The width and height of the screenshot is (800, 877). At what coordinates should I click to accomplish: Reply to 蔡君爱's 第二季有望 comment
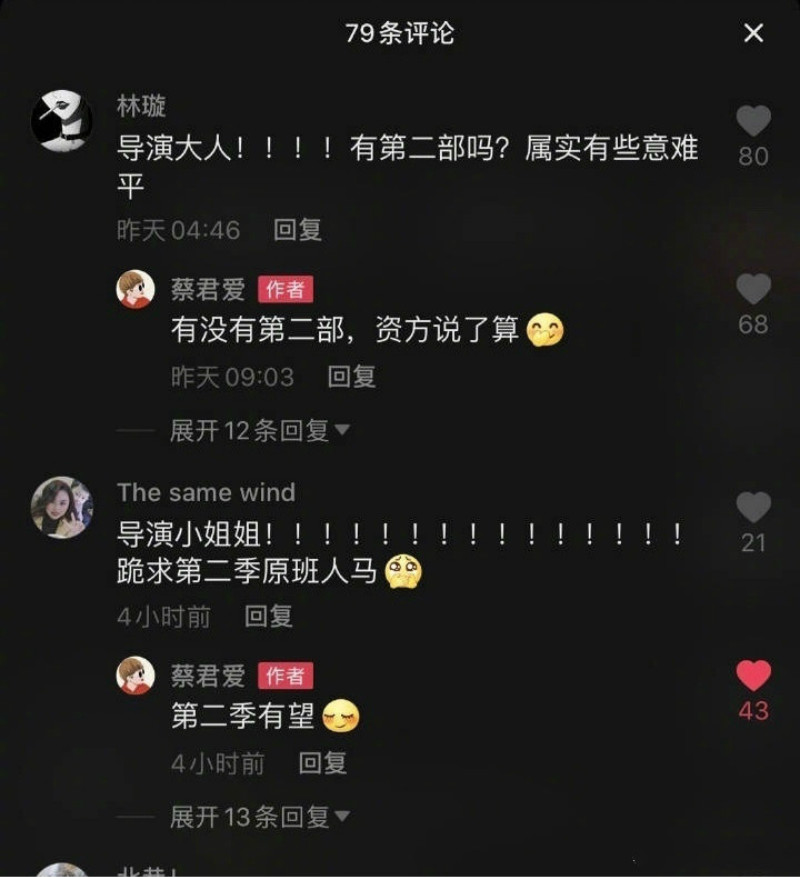point(322,763)
